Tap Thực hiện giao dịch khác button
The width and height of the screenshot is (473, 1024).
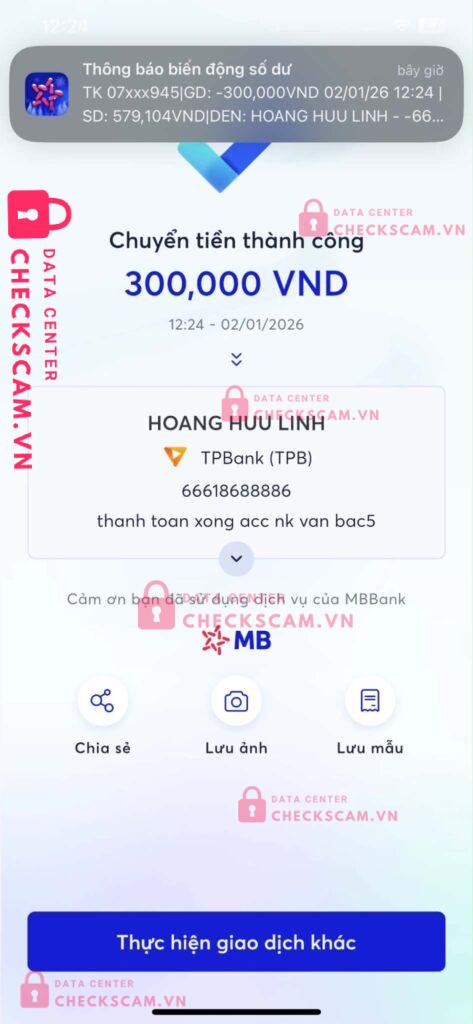point(236,942)
